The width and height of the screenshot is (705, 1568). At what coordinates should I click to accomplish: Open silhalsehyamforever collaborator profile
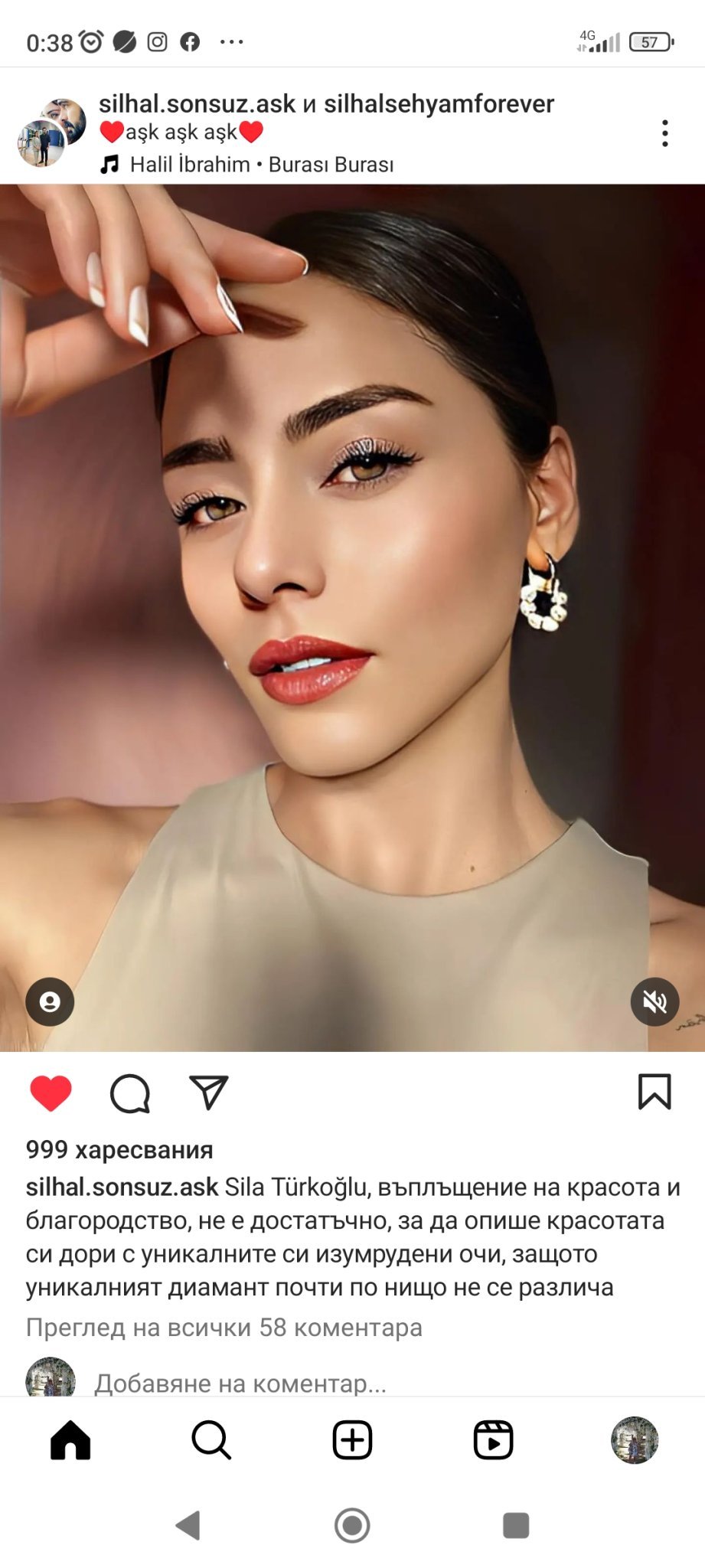click(x=439, y=103)
